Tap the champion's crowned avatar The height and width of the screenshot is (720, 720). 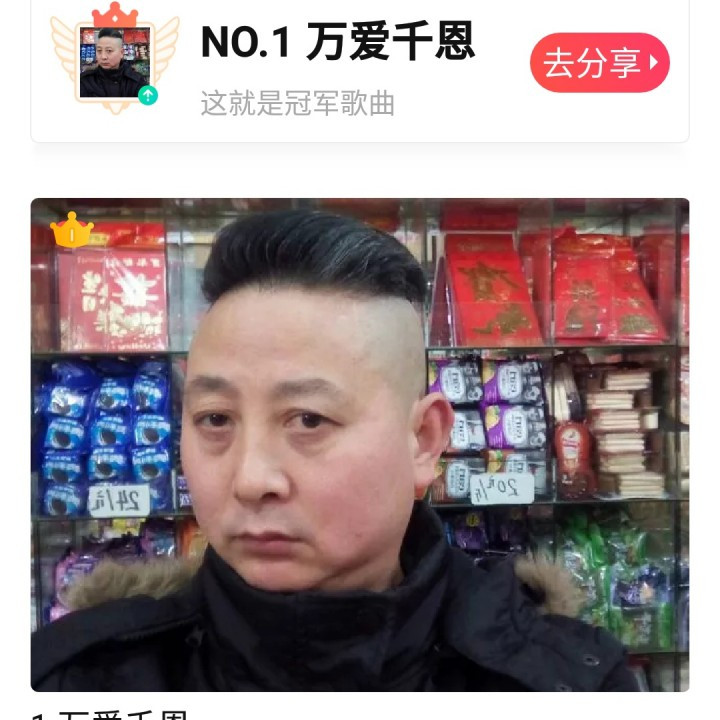(x=115, y=61)
